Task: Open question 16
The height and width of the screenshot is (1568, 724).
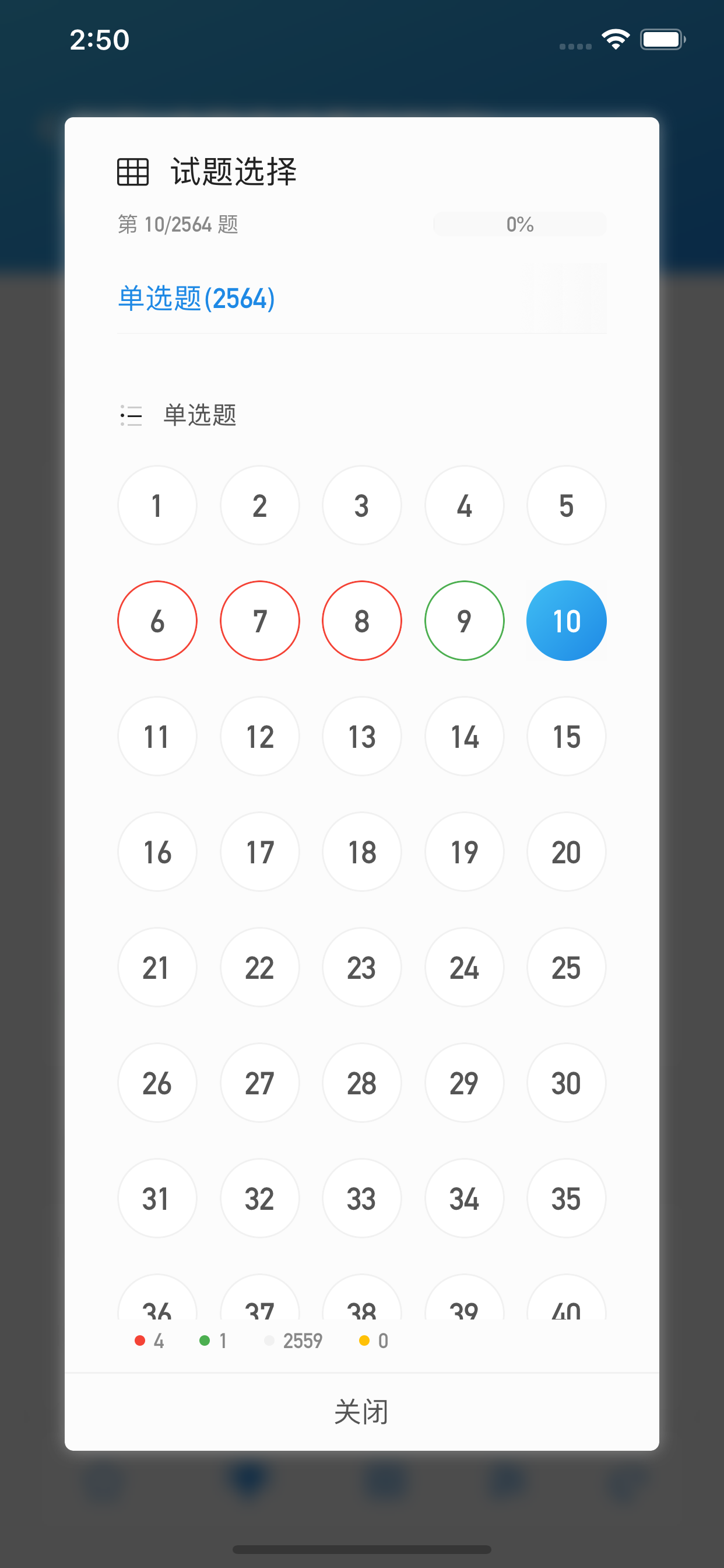Action: click(x=157, y=852)
